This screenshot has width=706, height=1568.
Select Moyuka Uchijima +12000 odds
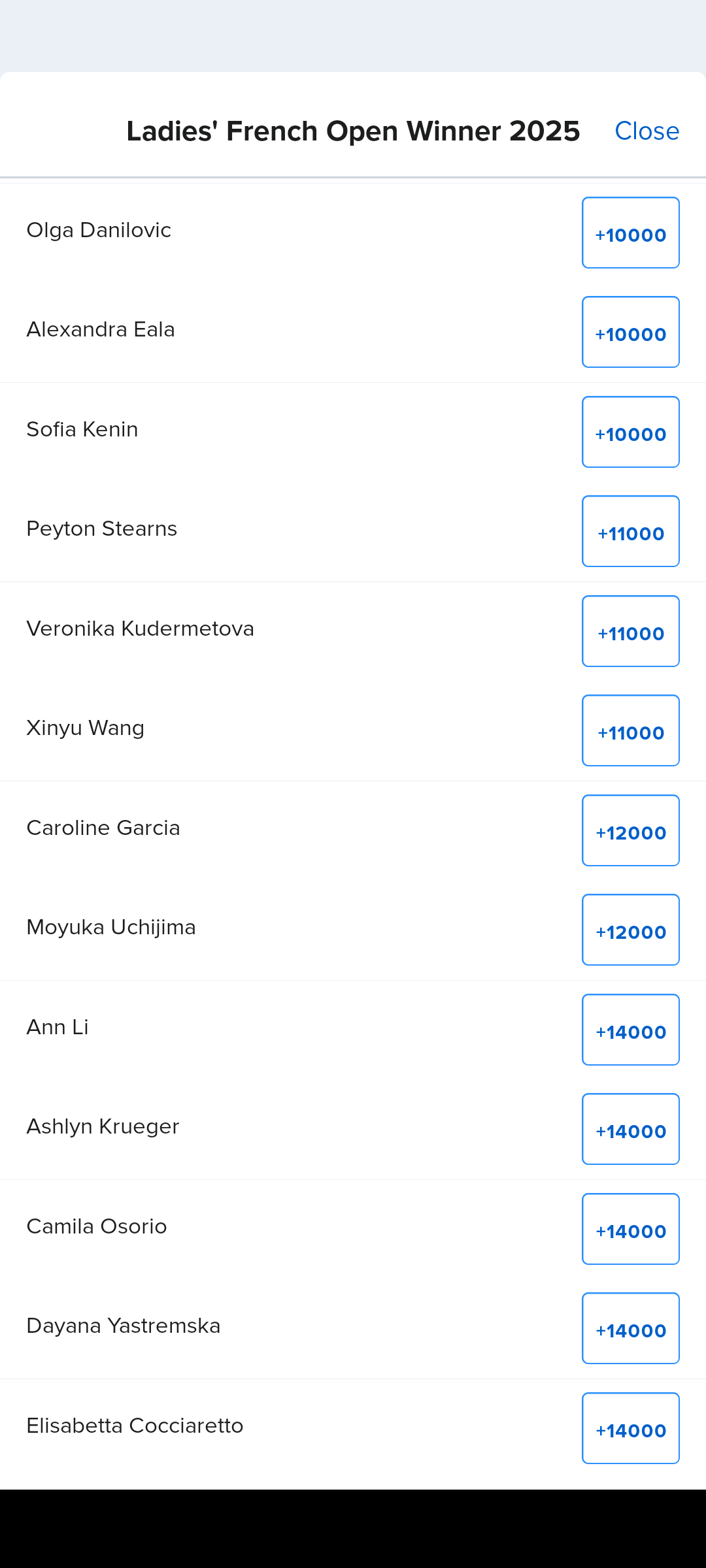tap(630, 930)
